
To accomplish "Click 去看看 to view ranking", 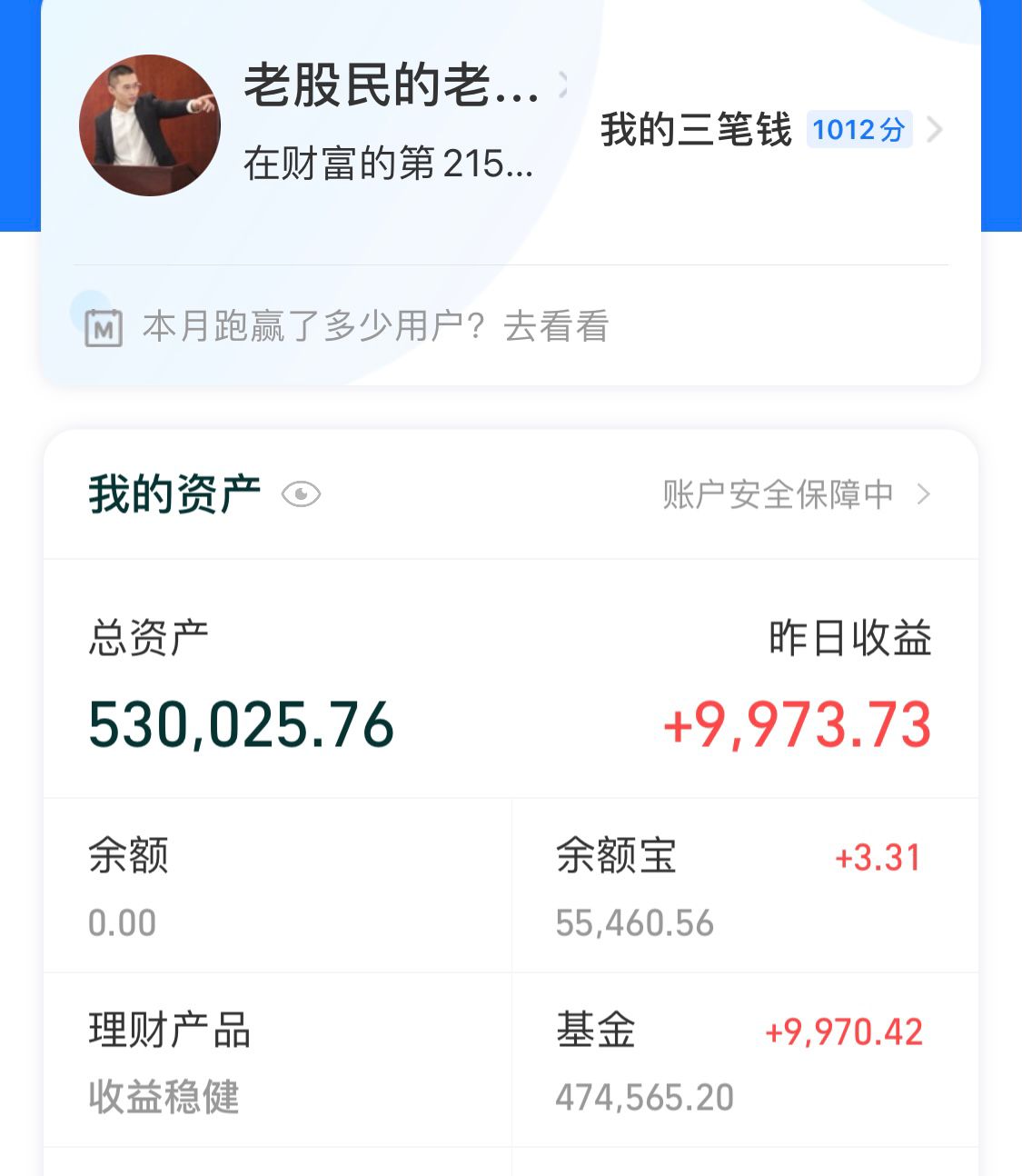I will 557,328.
